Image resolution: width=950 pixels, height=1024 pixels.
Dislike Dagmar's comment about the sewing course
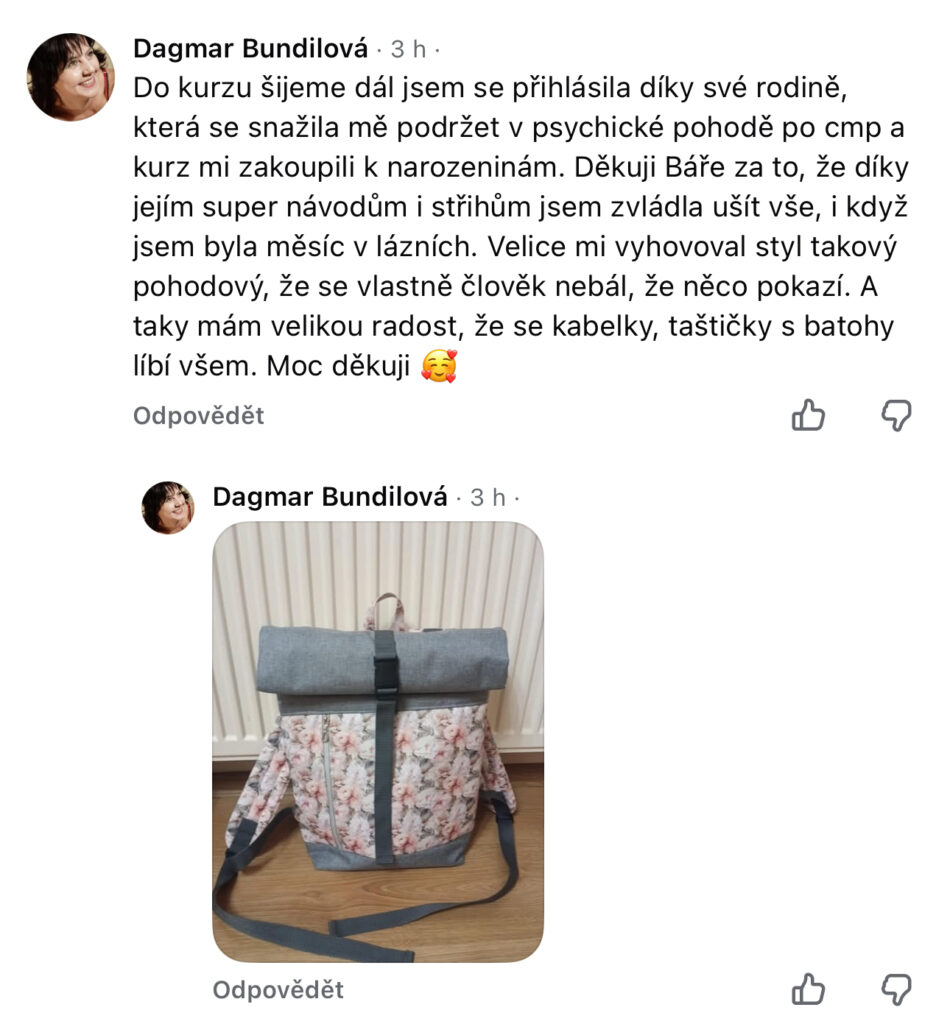[895, 414]
